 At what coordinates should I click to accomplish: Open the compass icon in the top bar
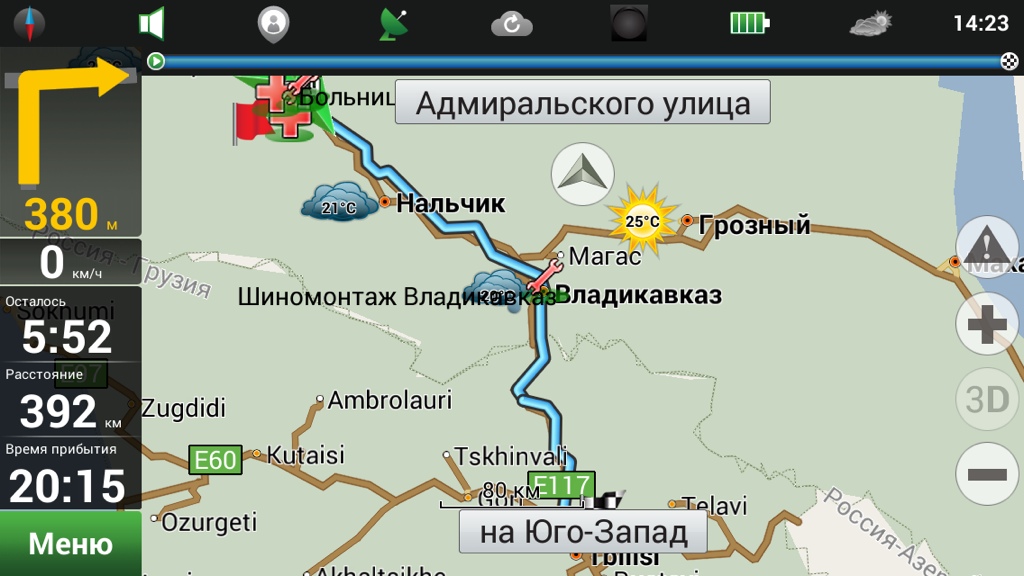click(29, 22)
